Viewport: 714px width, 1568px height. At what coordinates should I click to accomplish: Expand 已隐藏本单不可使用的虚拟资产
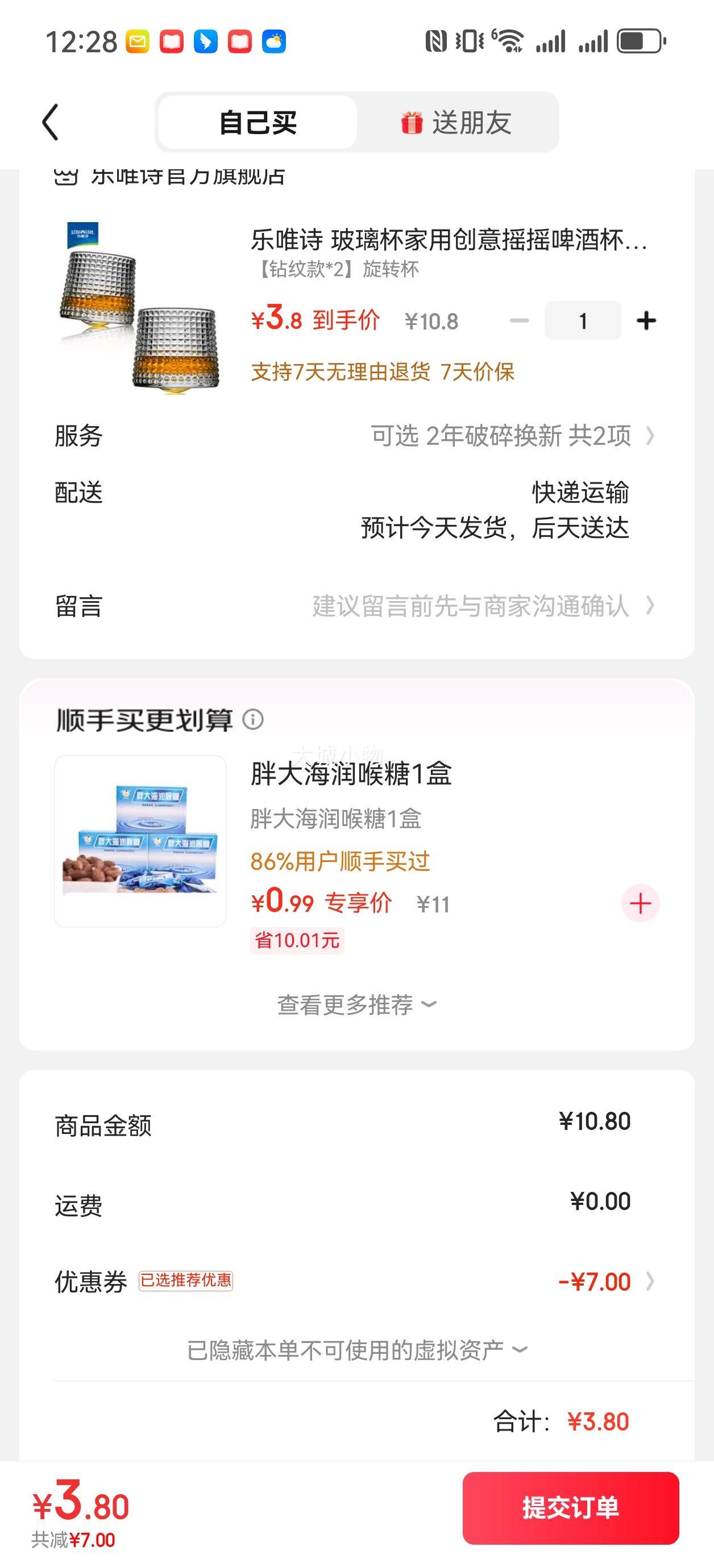[356, 1350]
